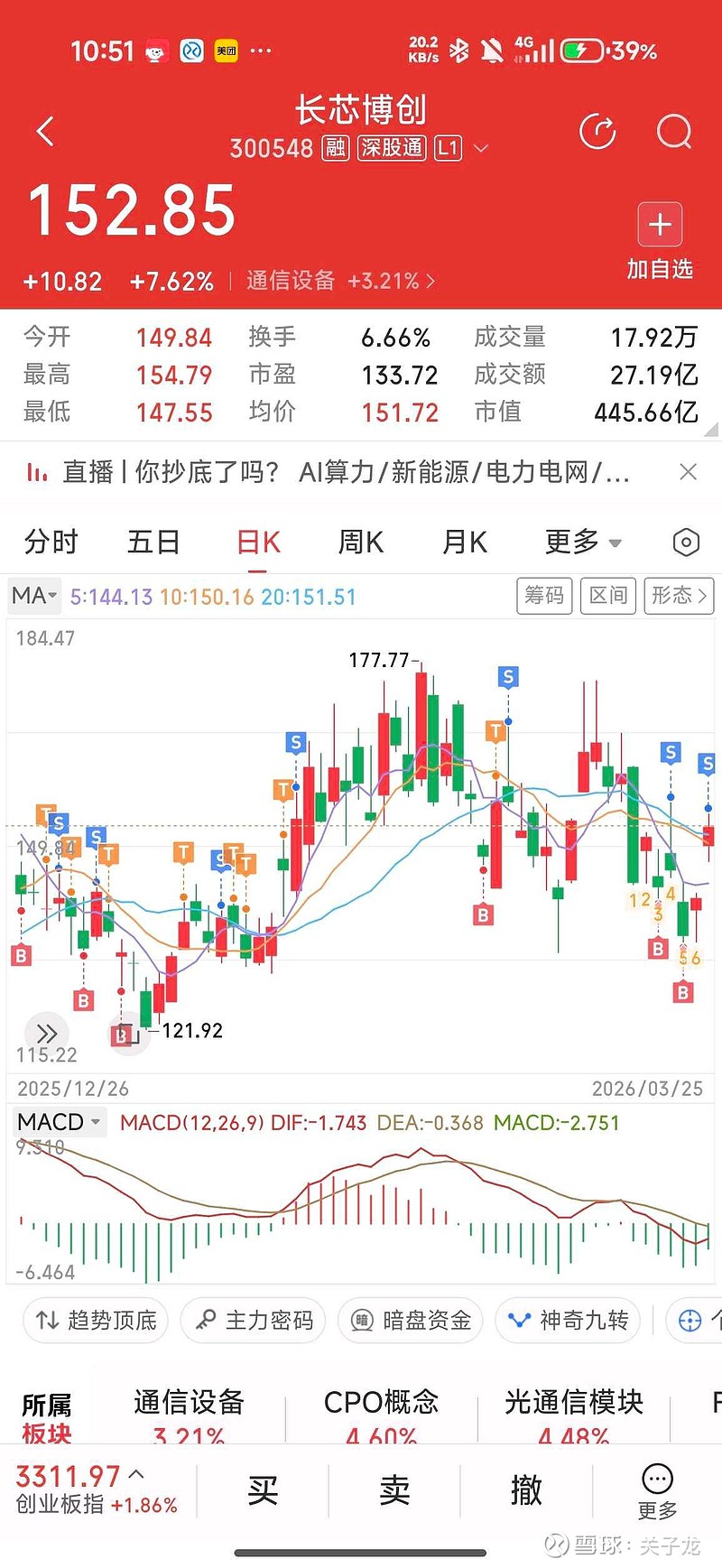
Task: Open the 主力密码 analysis tool
Action: 253,1320
